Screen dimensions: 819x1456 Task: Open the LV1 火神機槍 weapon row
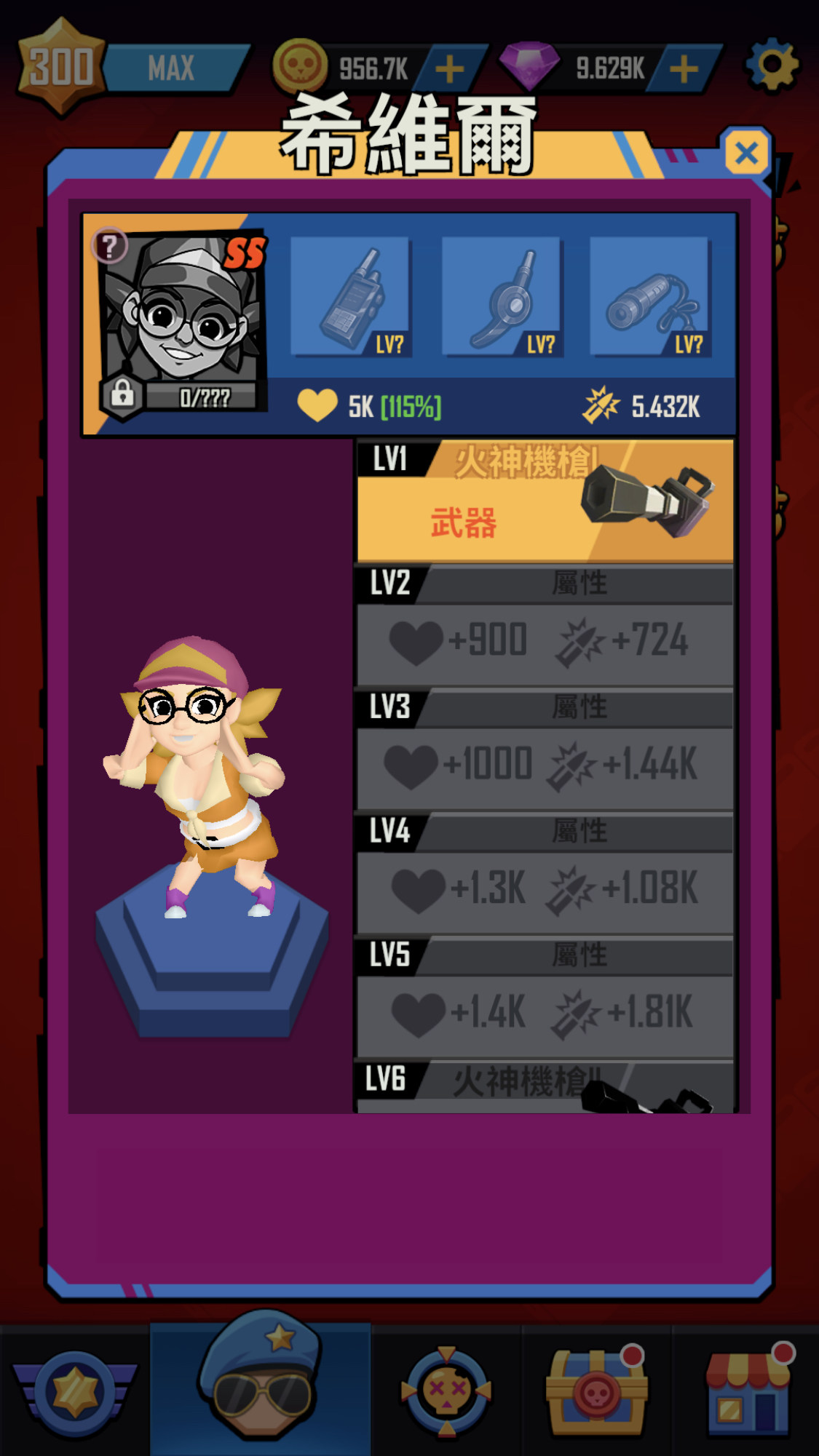tap(545, 501)
